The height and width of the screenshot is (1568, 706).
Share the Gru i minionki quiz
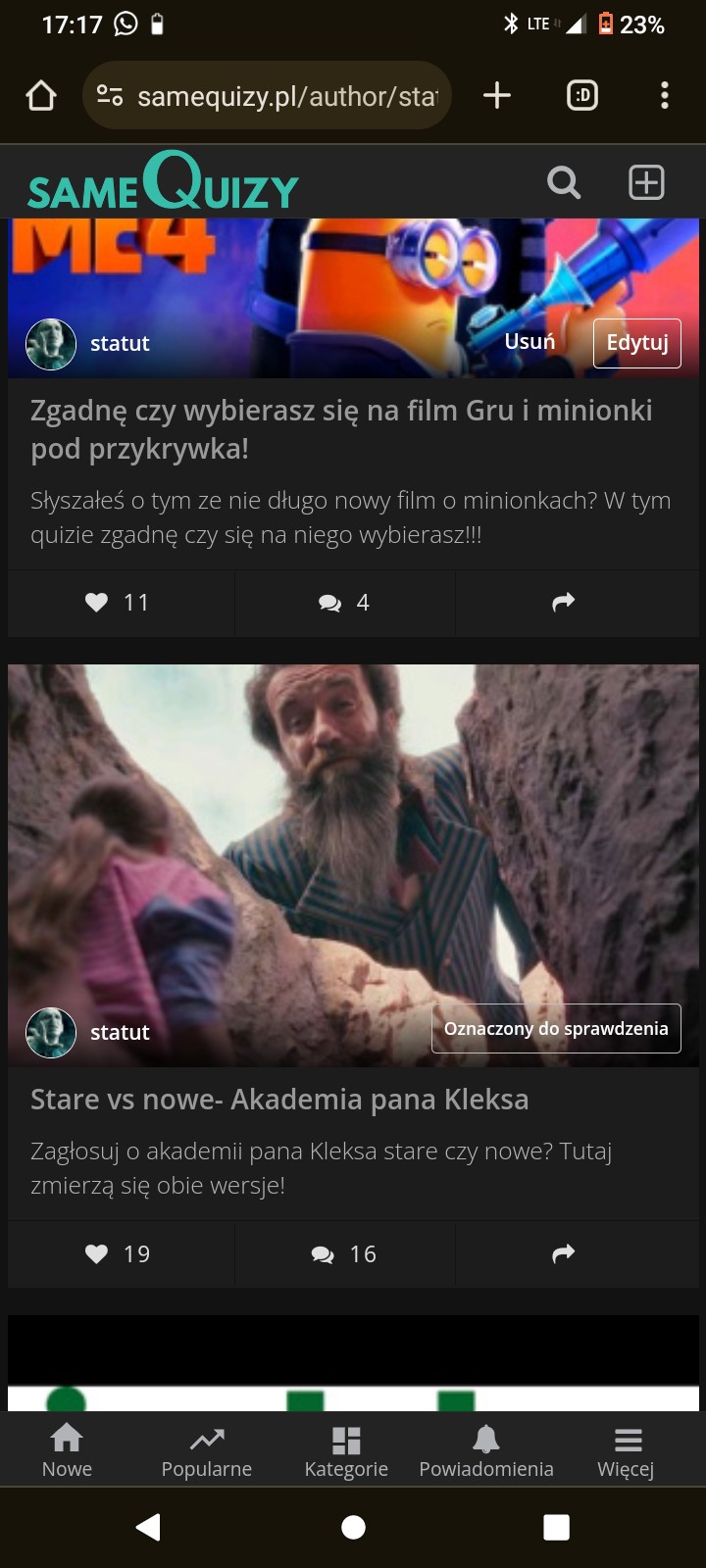564,603
